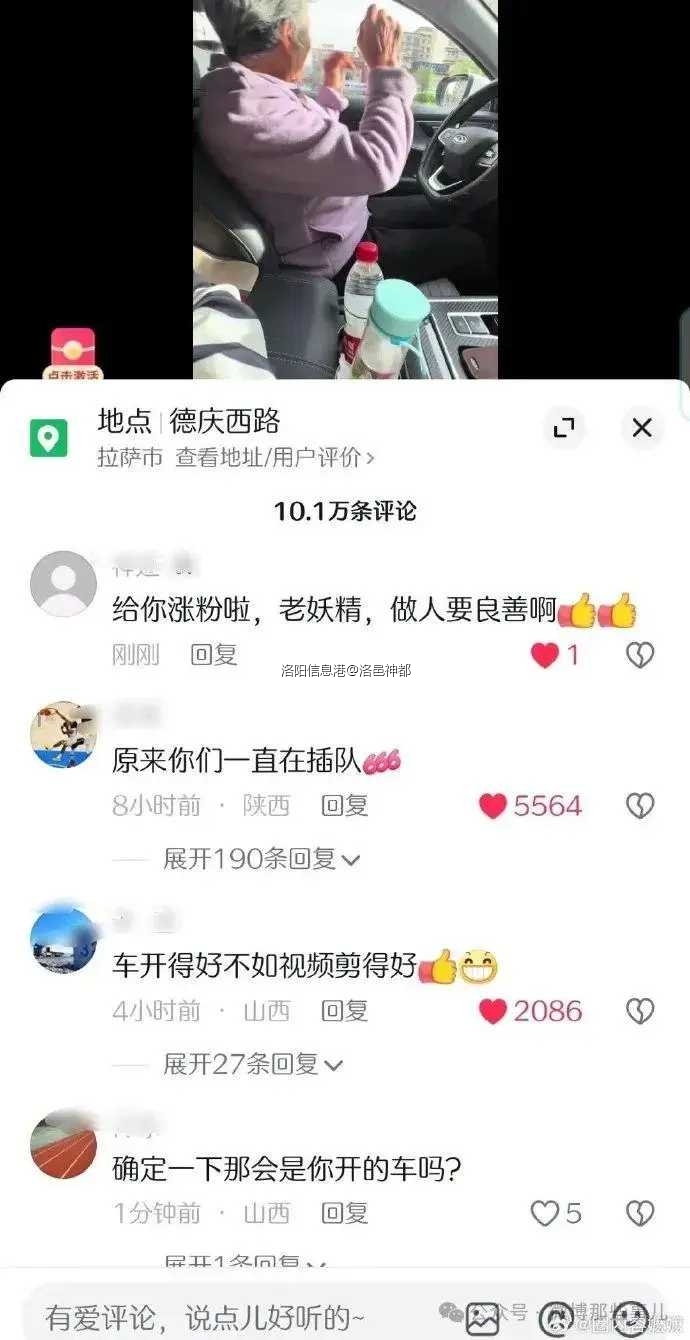Viewport: 690px width, 1340px height.
Task: Dislike the comment 原来你们一直在插队
Action: pyautogui.click(x=640, y=806)
